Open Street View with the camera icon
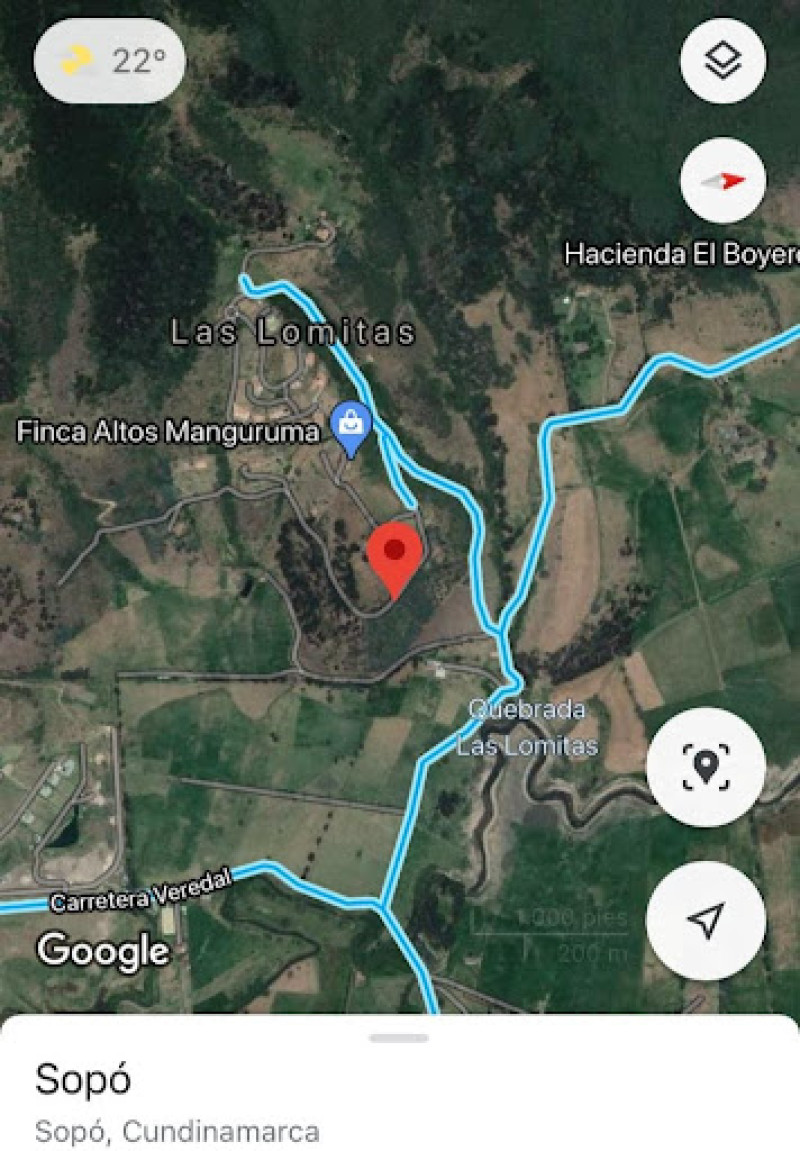800x1151 pixels. point(707,765)
